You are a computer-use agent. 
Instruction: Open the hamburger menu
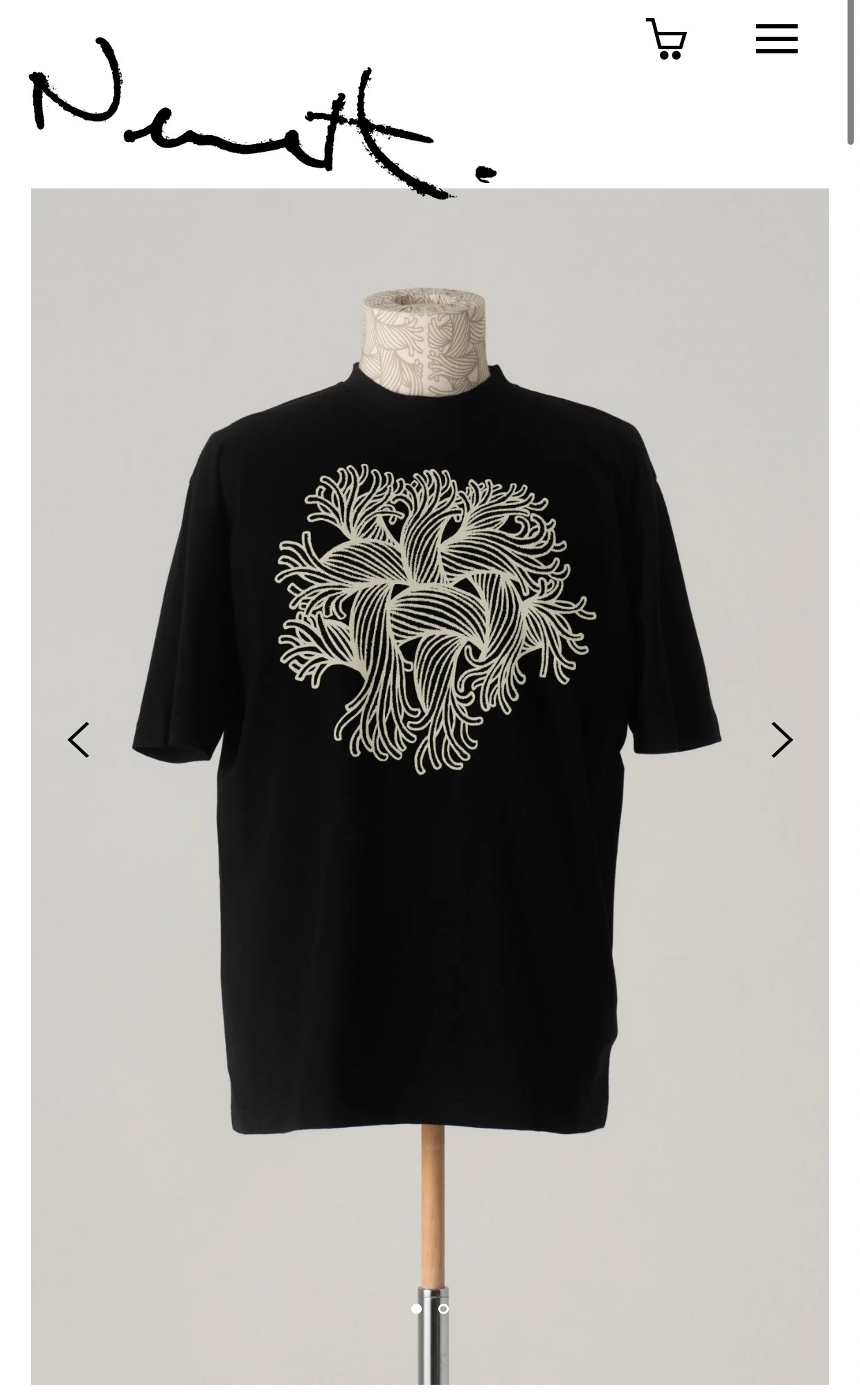(x=776, y=39)
